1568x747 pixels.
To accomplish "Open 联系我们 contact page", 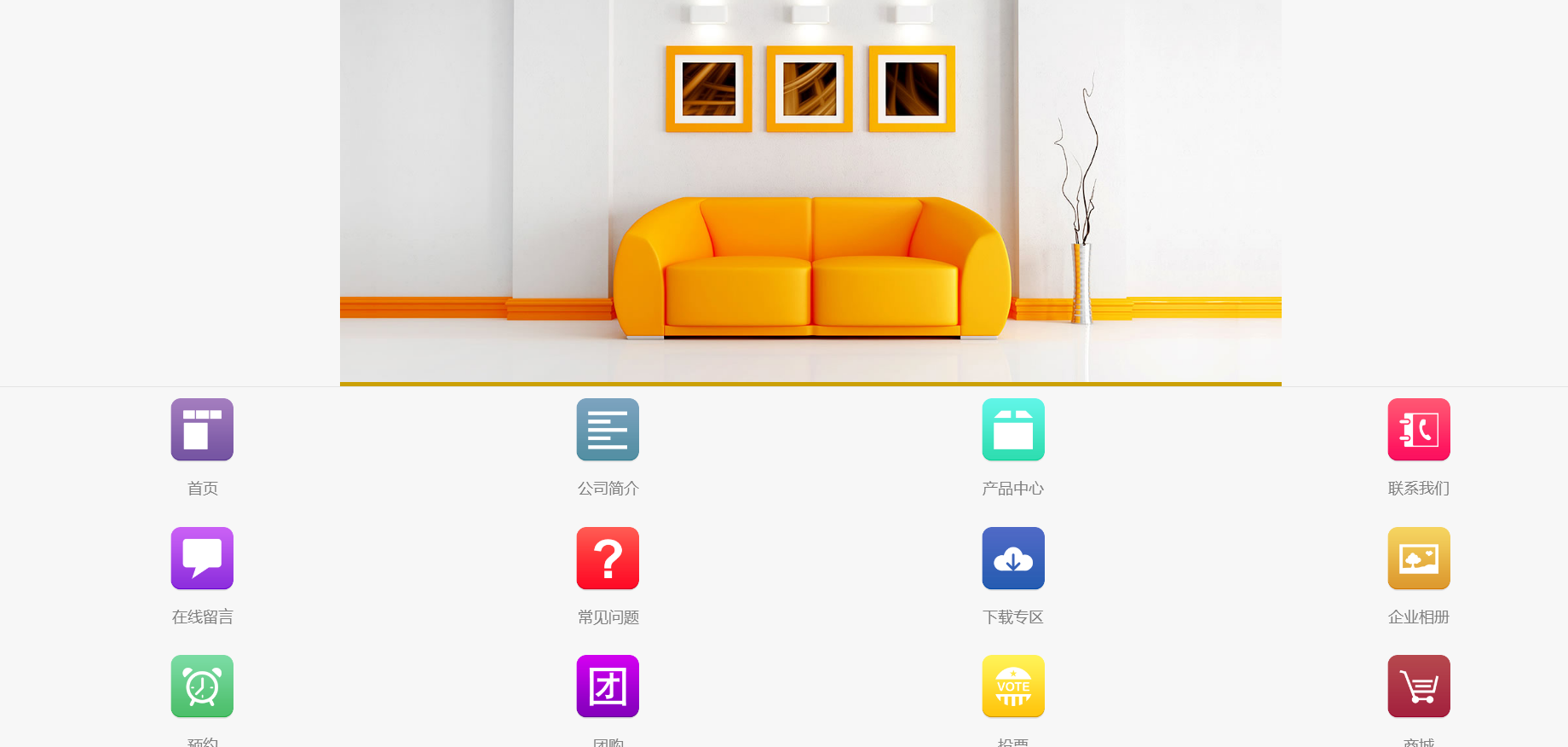I will pos(1419,430).
